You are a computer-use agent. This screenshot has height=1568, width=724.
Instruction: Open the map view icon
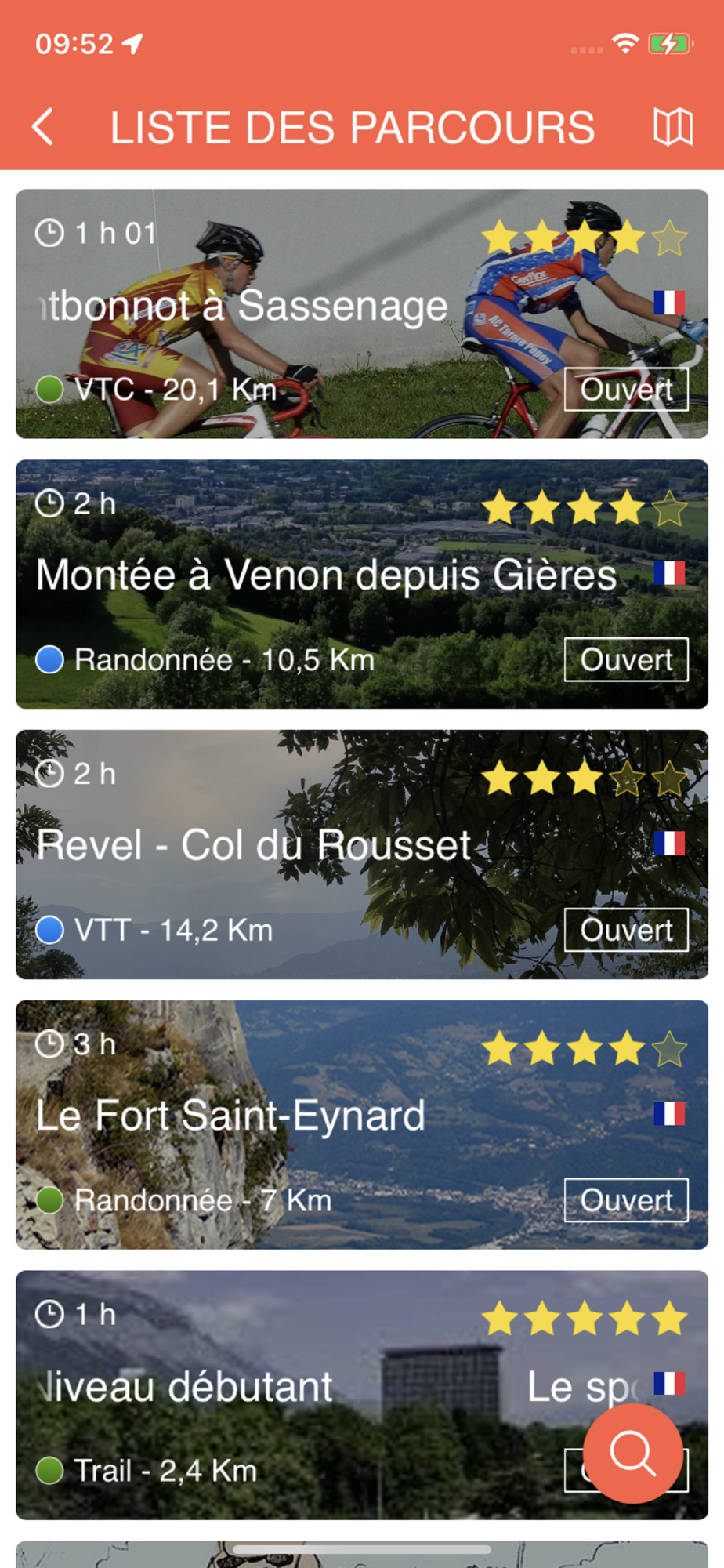672,127
